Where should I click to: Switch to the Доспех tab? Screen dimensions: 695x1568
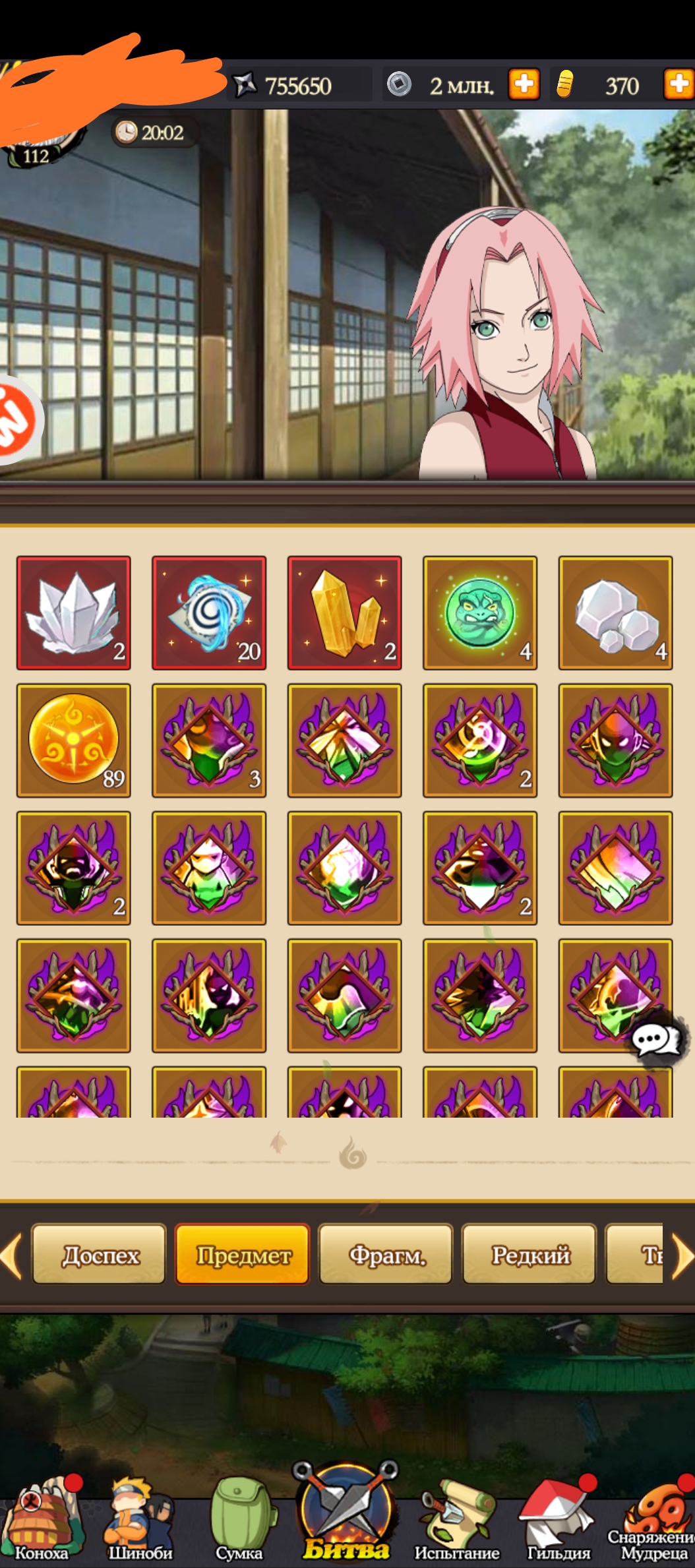pyautogui.click(x=99, y=1254)
